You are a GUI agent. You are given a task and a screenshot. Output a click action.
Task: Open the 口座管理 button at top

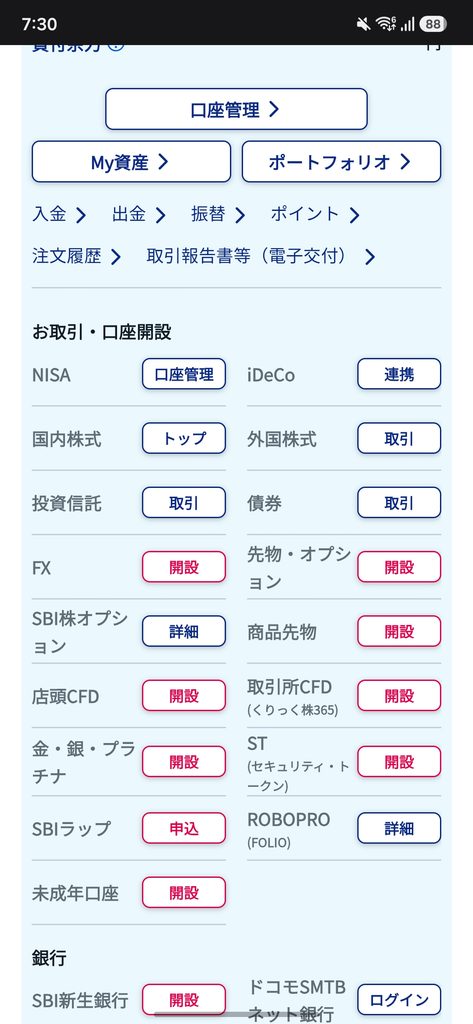[x=236, y=109]
